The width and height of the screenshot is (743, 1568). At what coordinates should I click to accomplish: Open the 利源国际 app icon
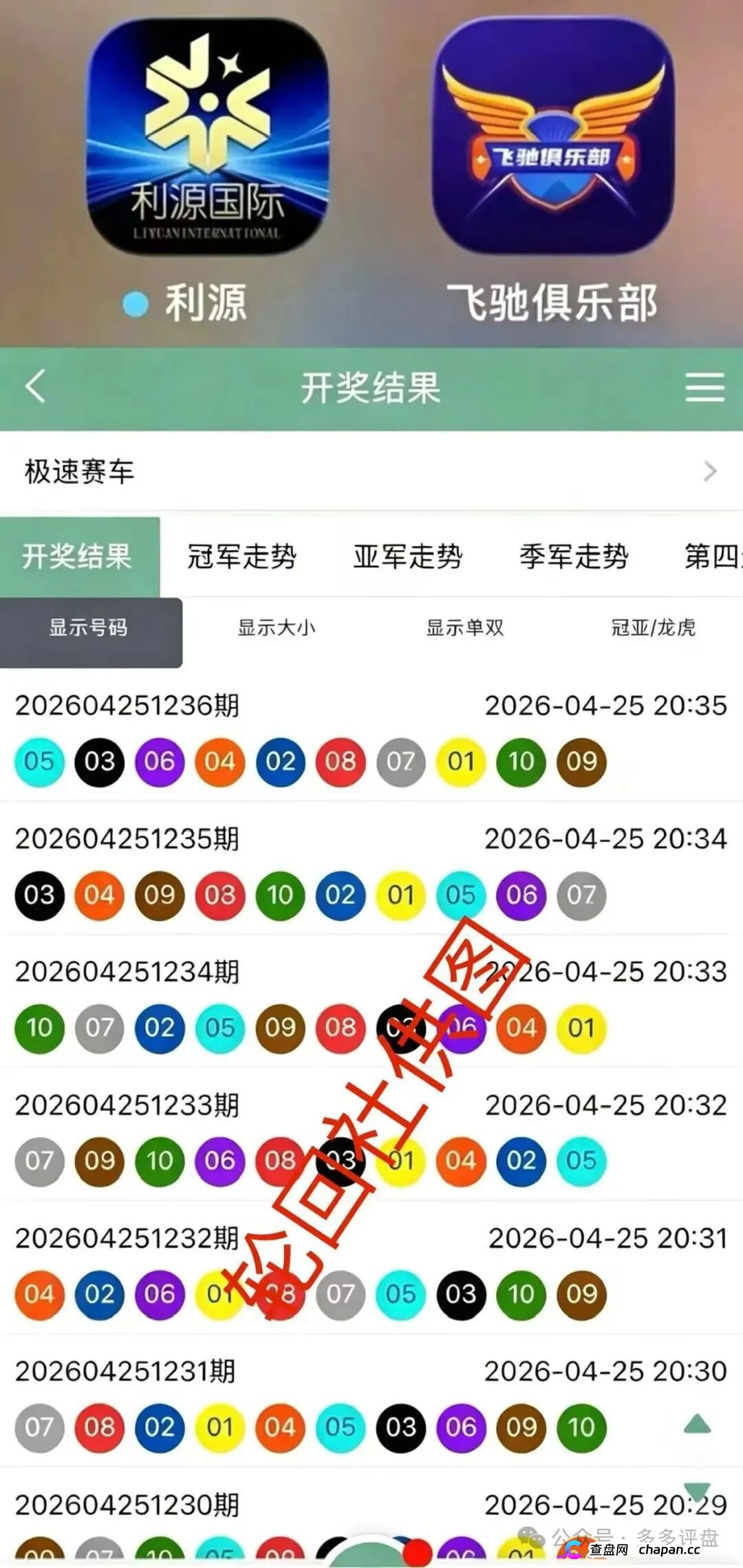206,134
